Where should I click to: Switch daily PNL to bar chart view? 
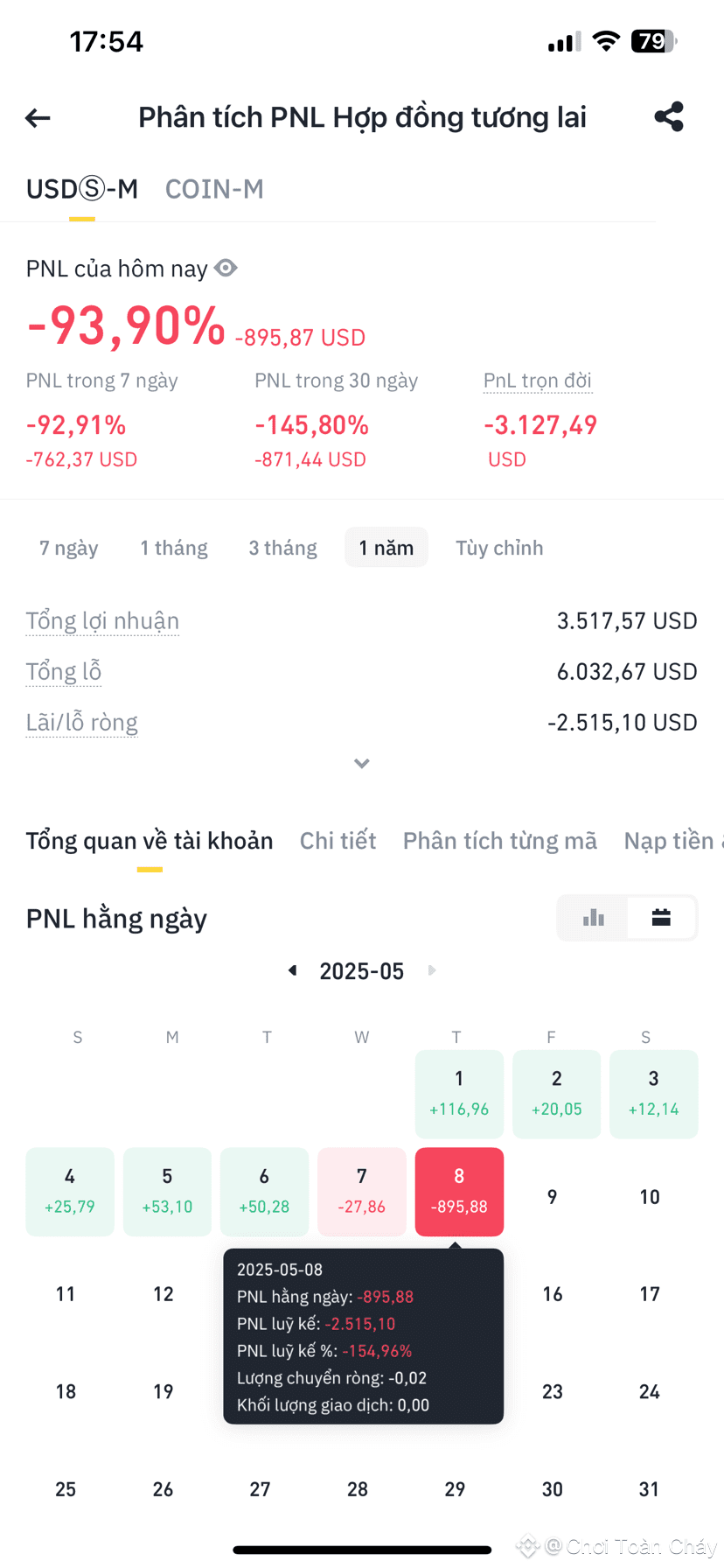coord(594,918)
